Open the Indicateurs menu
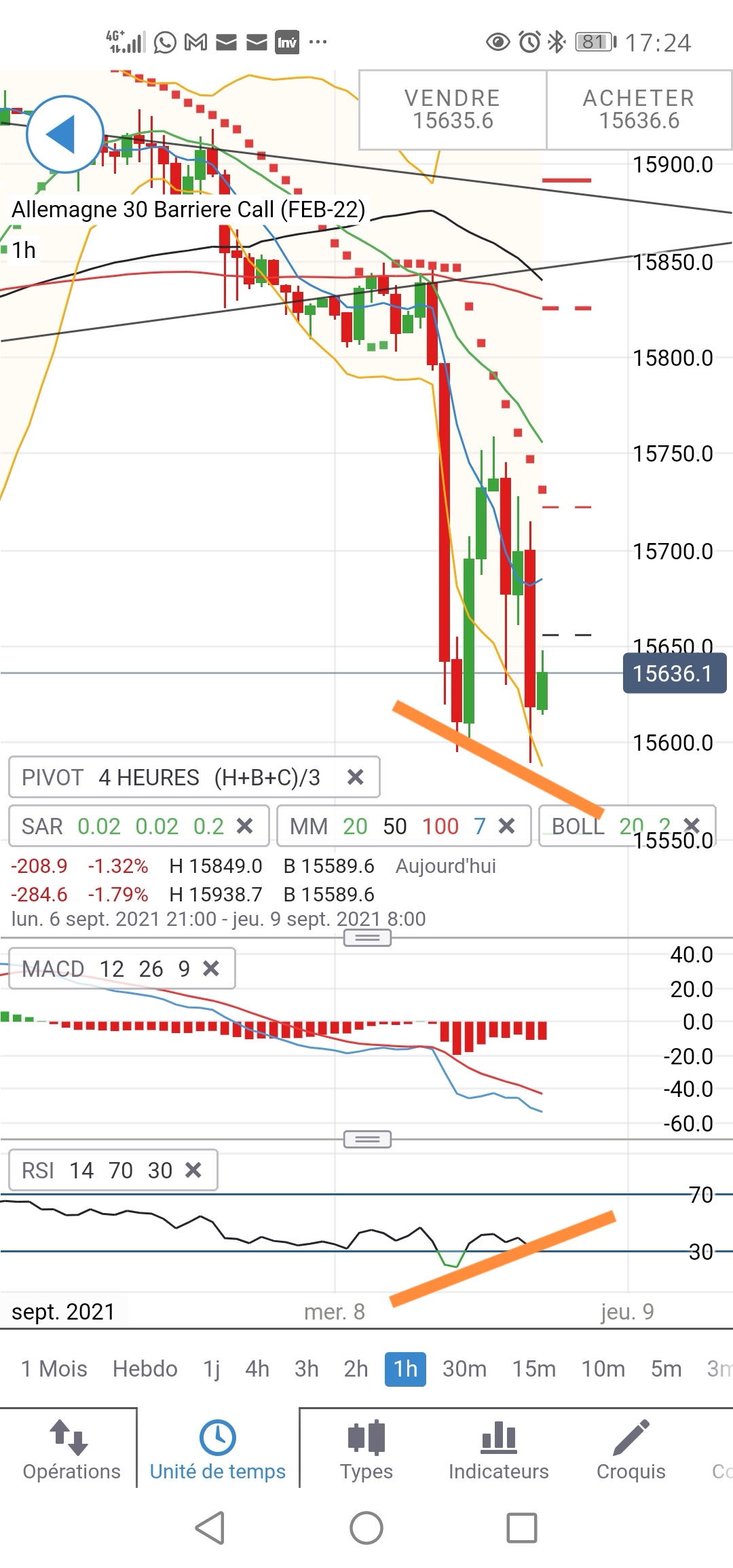The height and width of the screenshot is (1568, 733). coord(499,1449)
